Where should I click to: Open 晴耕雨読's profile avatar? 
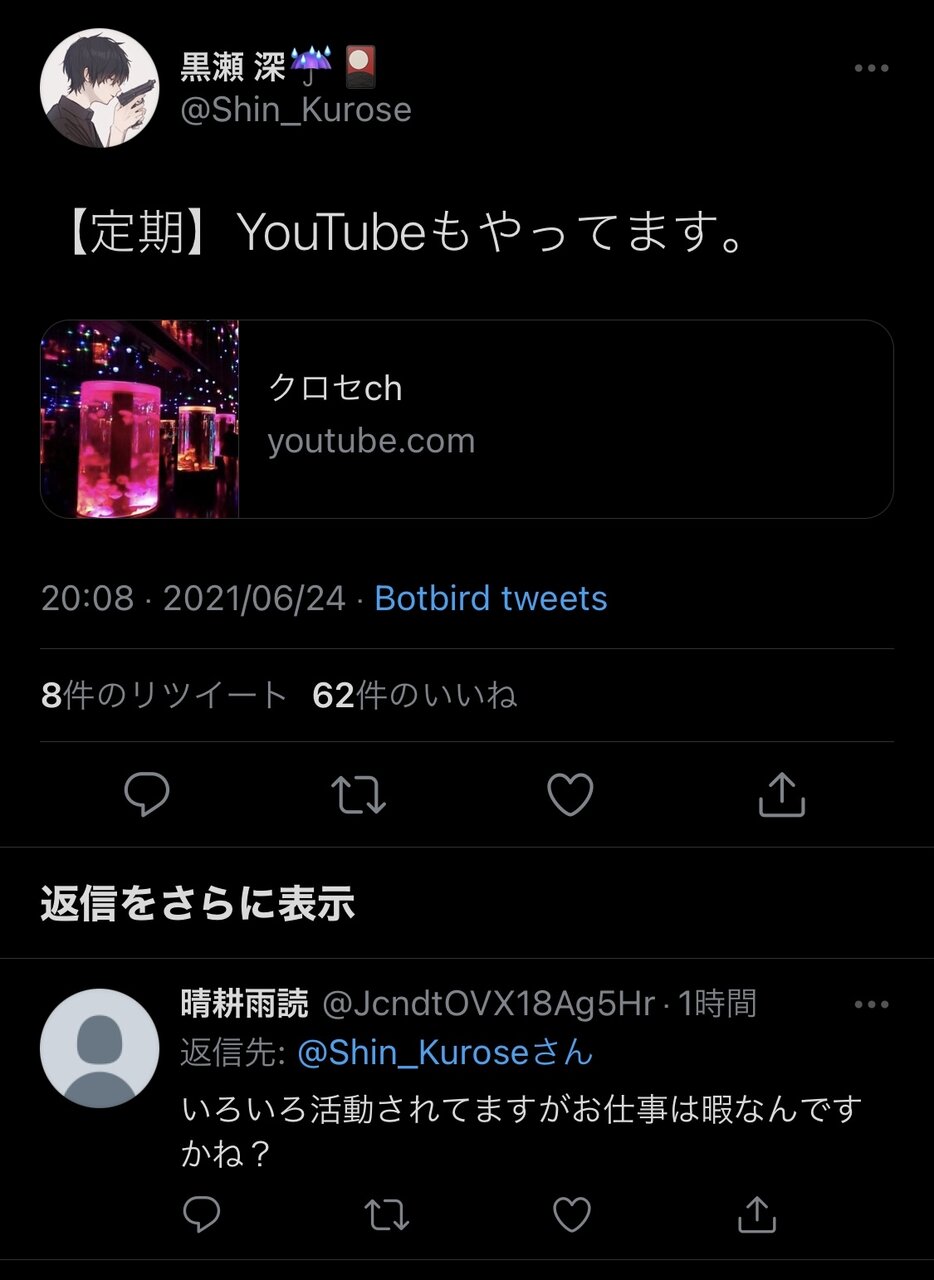point(99,1048)
